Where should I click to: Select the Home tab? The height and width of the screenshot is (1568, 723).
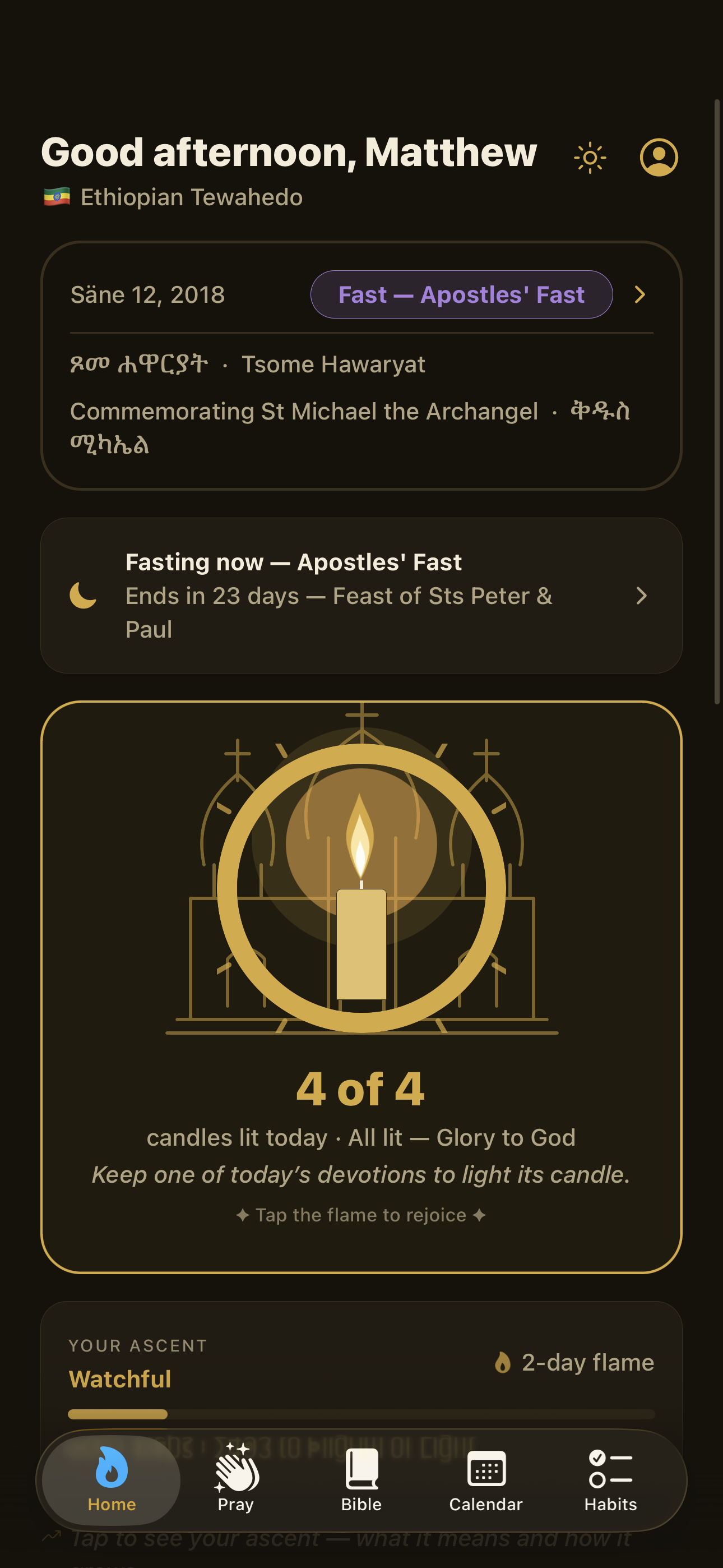(112, 1478)
